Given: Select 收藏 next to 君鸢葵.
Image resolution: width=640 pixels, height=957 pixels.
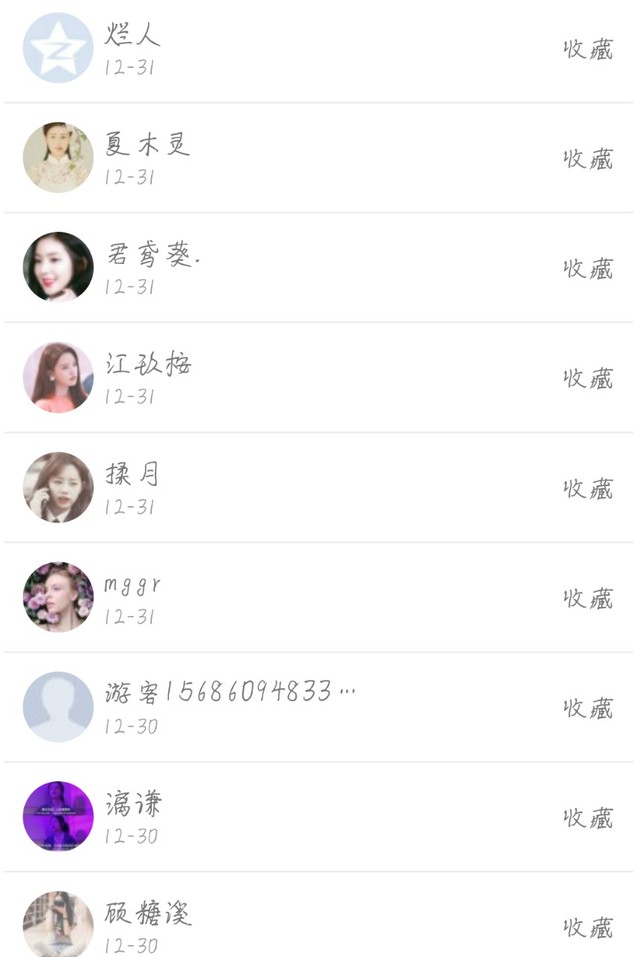Looking at the screenshot, I should click(588, 269).
